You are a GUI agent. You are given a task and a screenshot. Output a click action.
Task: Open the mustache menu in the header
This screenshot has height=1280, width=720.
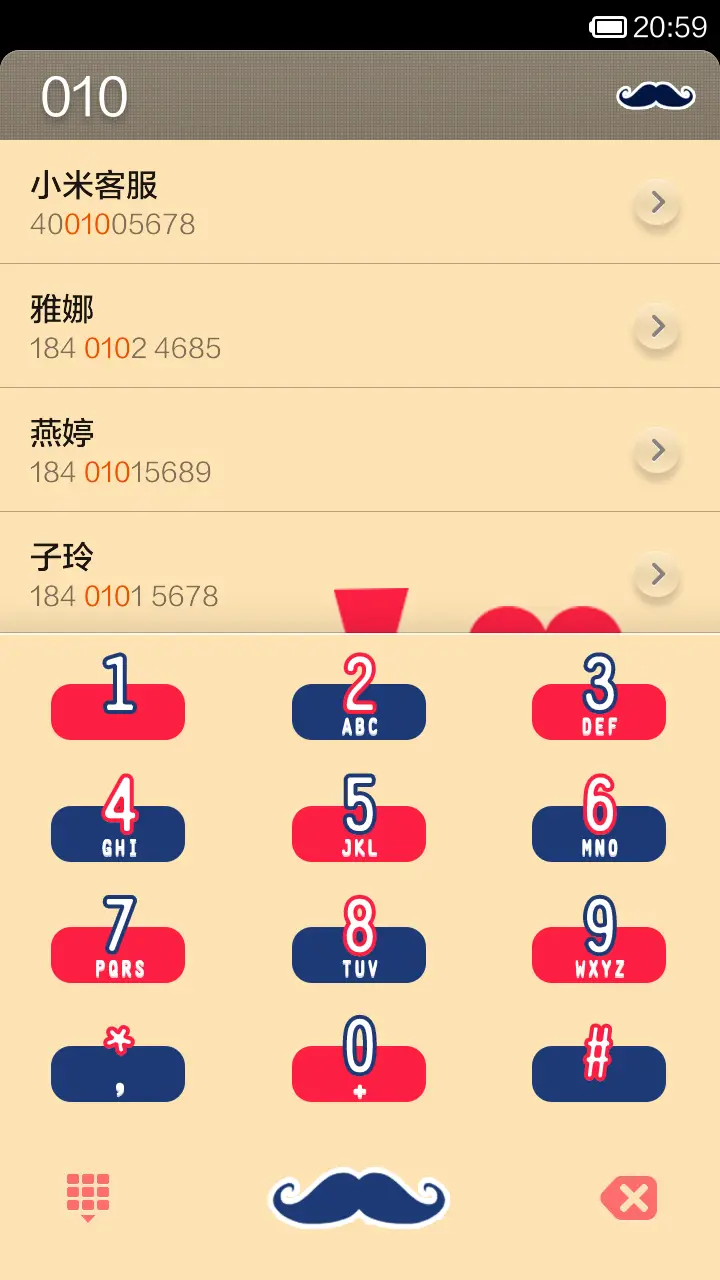click(x=655, y=95)
